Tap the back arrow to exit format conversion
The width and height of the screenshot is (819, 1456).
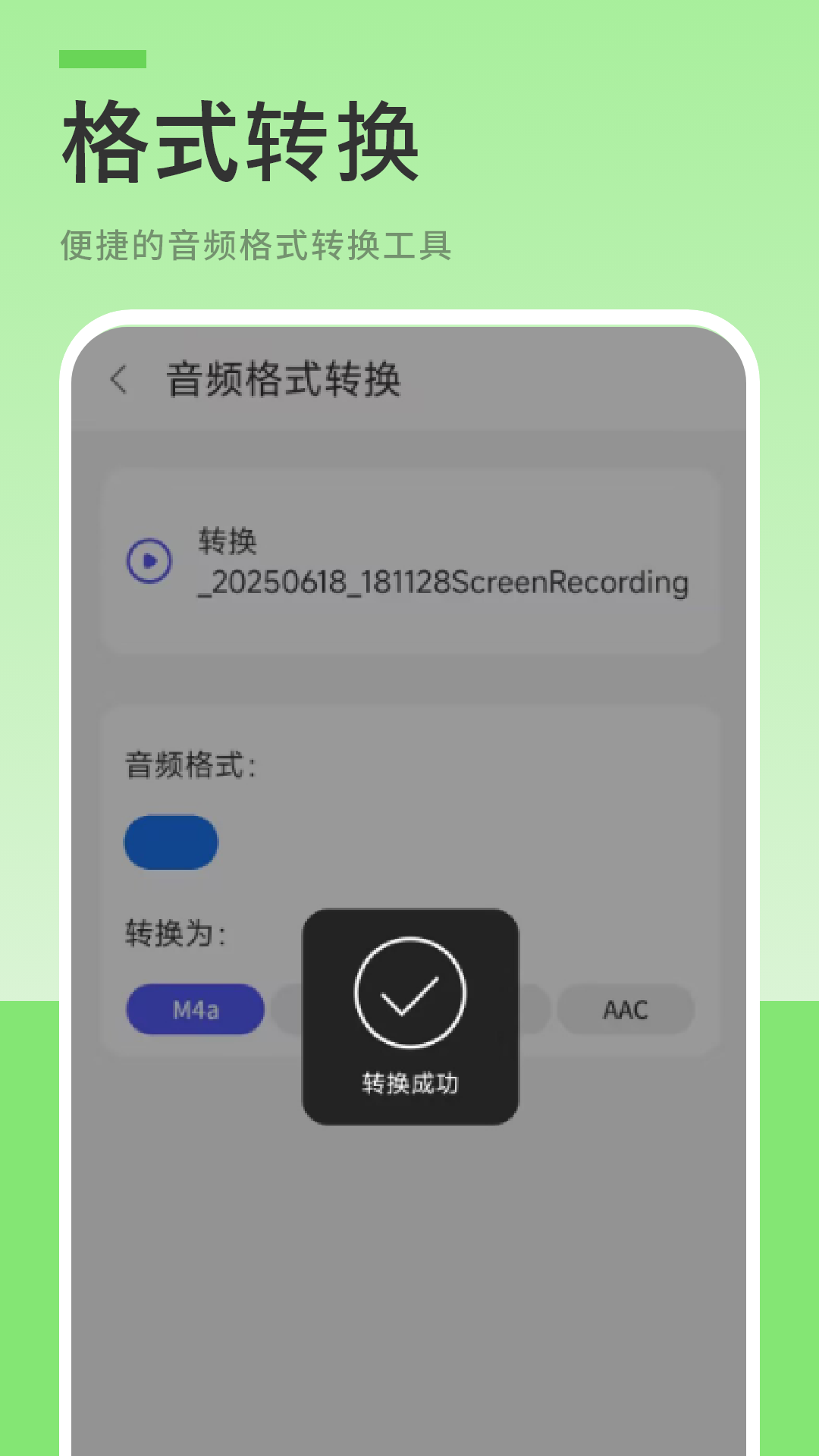[120, 377]
